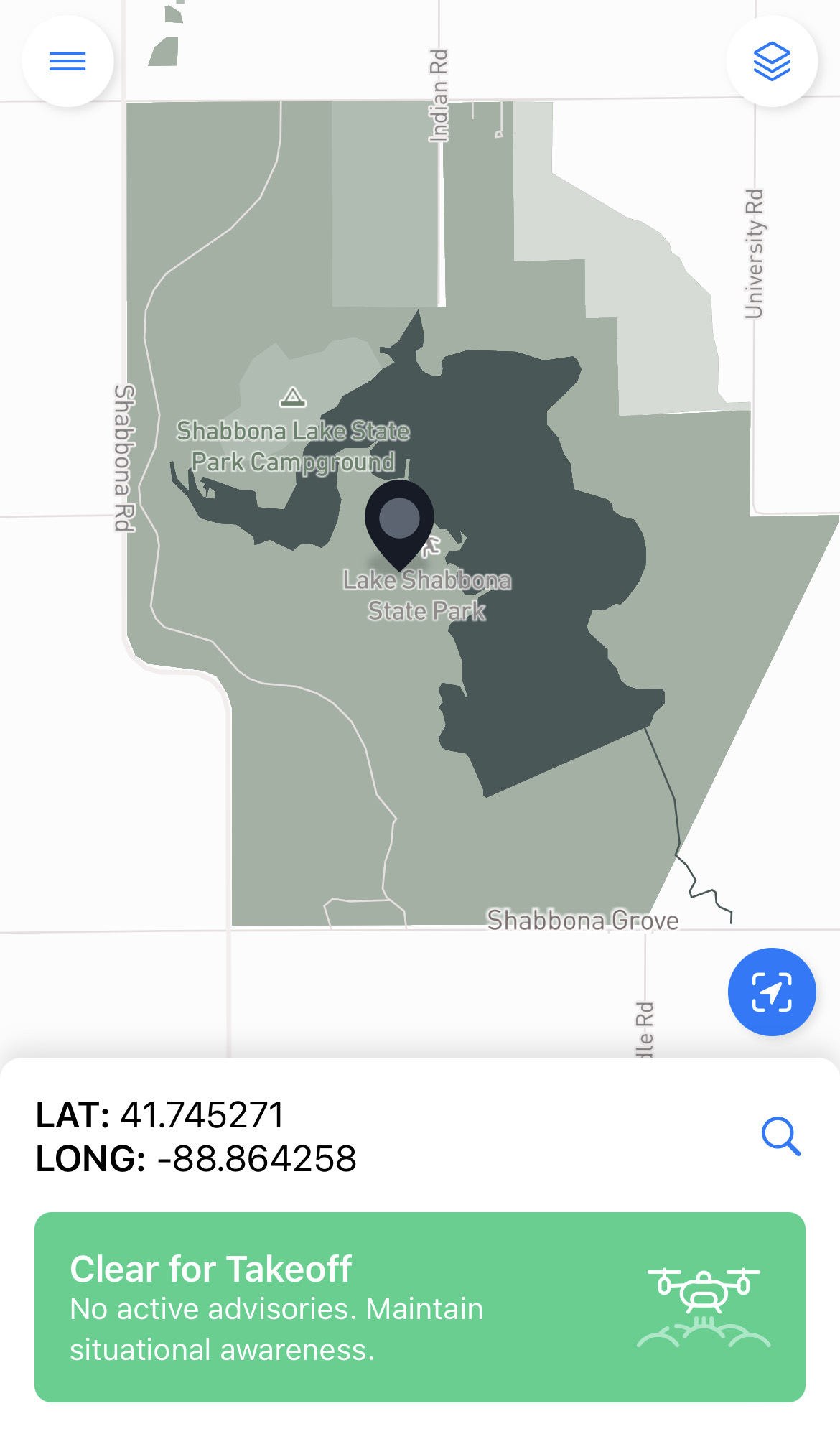Open the map layers selector
Viewport: 840px width, 1434px height.
[772, 61]
